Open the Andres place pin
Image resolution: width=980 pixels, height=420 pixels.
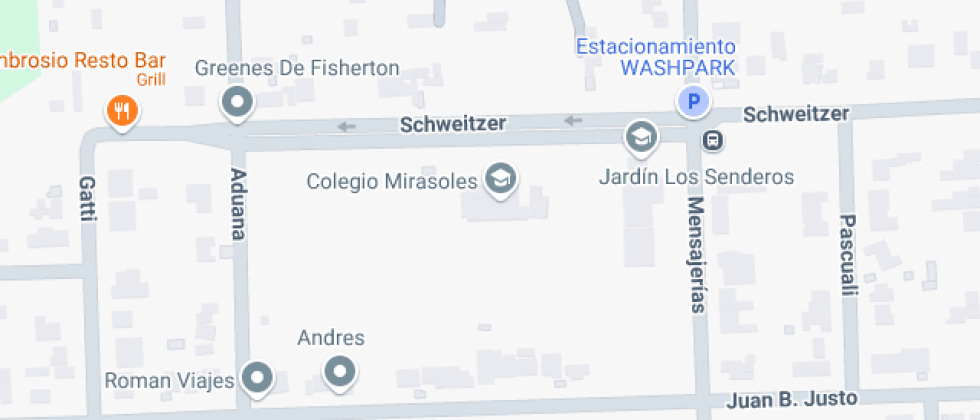342,372
